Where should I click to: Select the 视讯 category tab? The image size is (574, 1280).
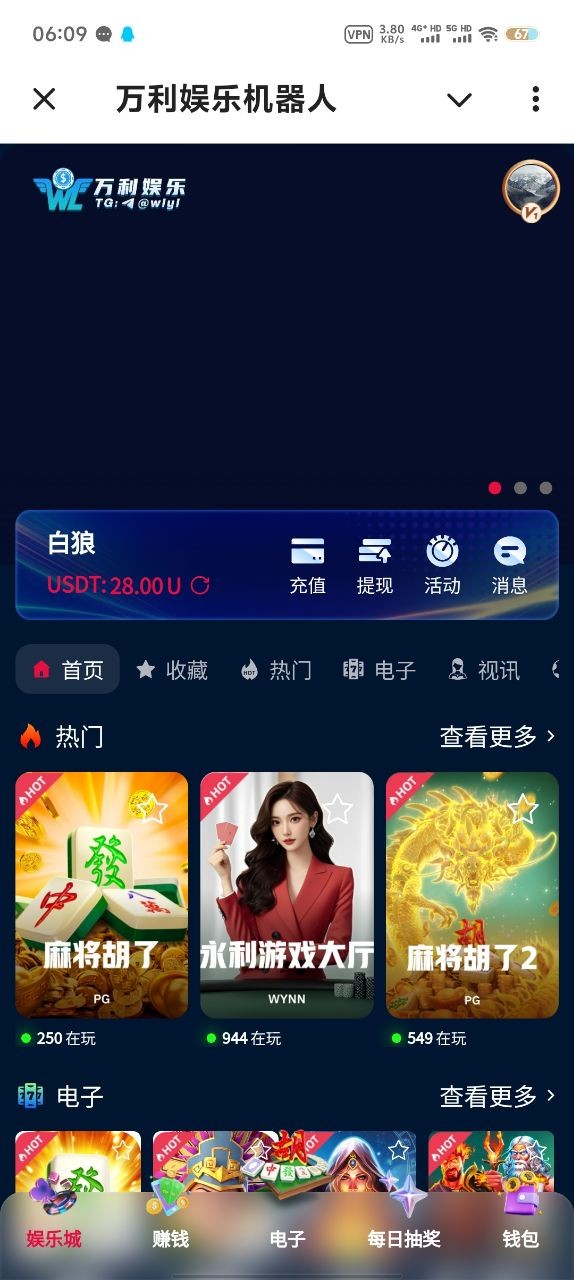tap(484, 670)
